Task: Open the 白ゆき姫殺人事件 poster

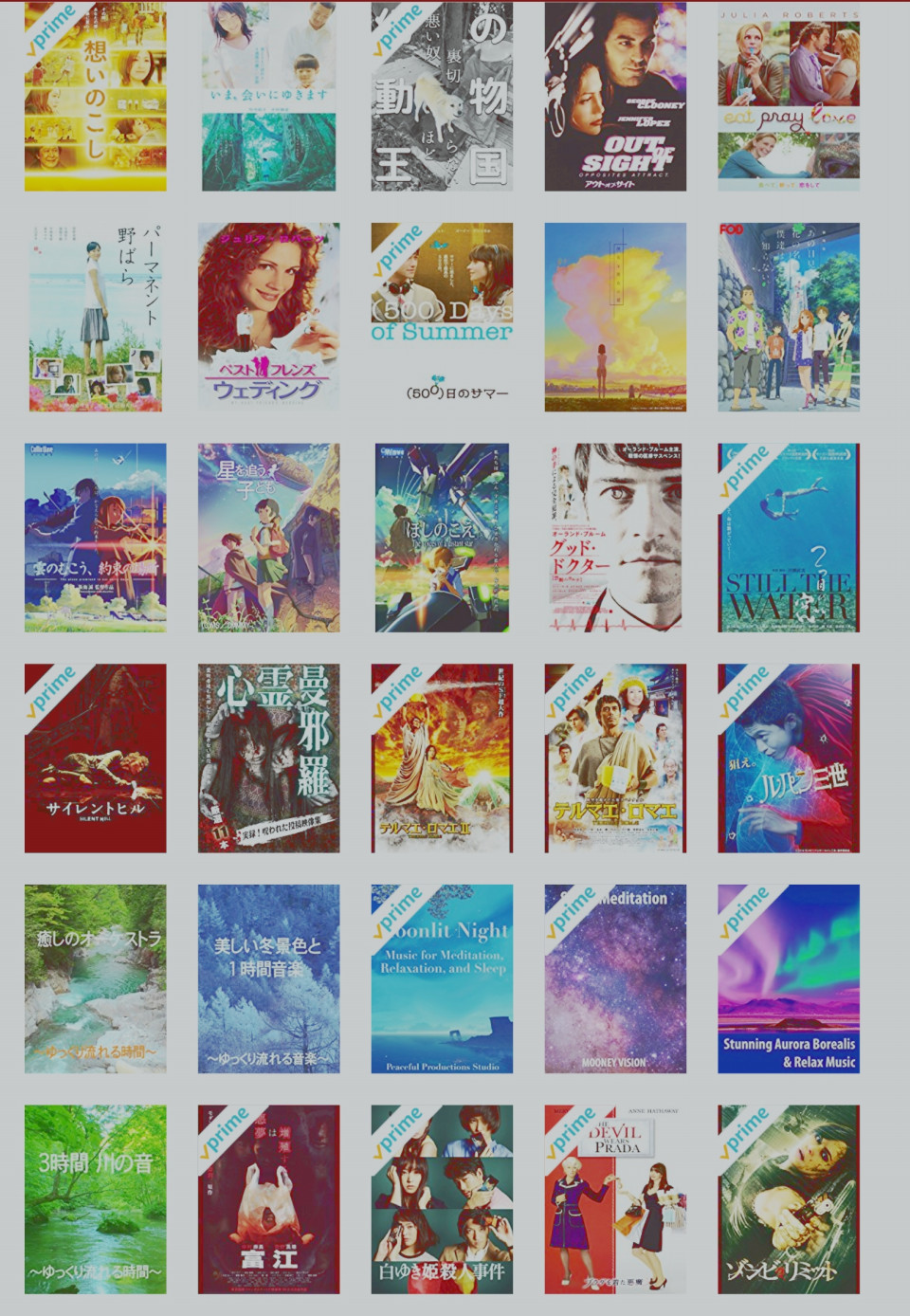Action: (x=442, y=1199)
